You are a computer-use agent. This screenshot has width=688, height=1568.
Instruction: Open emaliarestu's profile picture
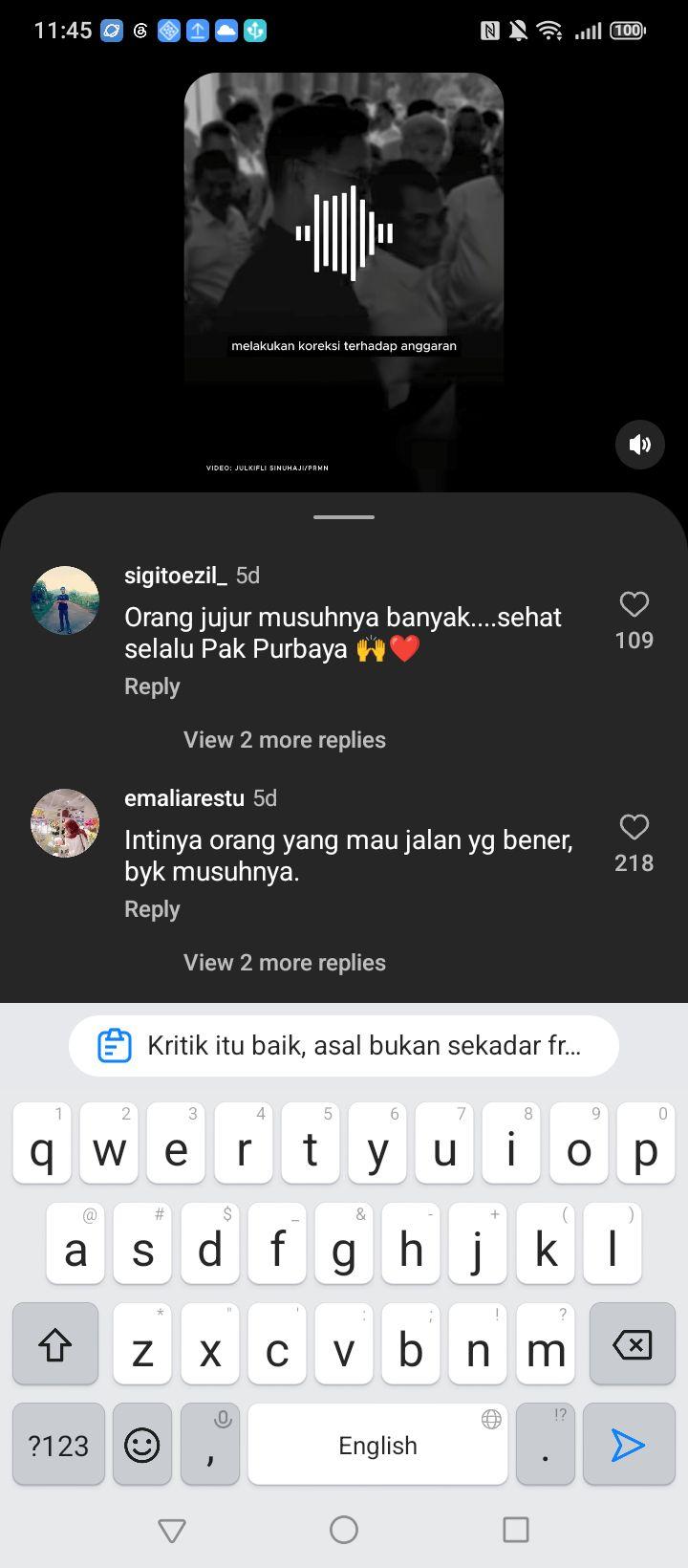pyautogui.click(x=65, y=823)
